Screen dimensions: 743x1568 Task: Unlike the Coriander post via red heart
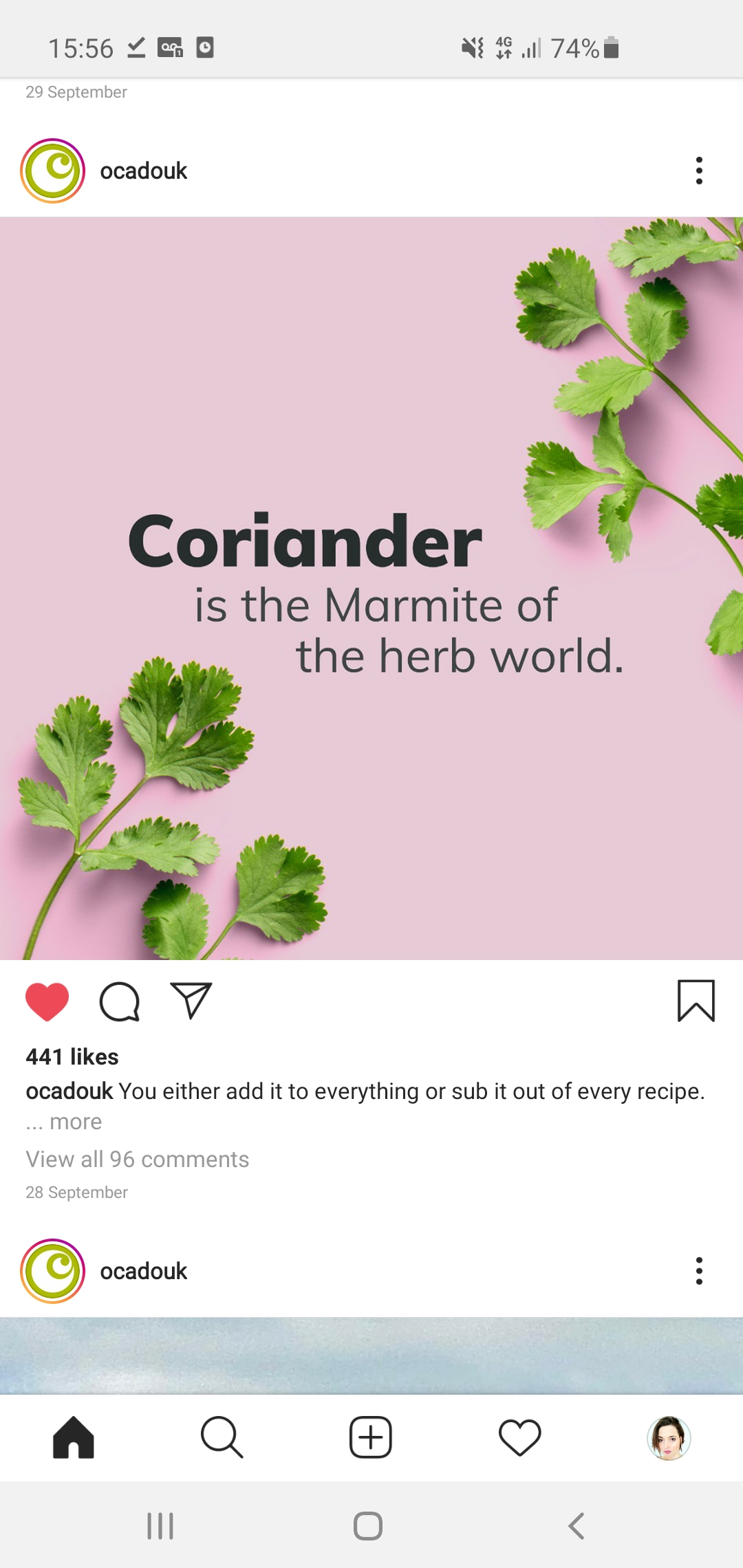[47, 1001]
